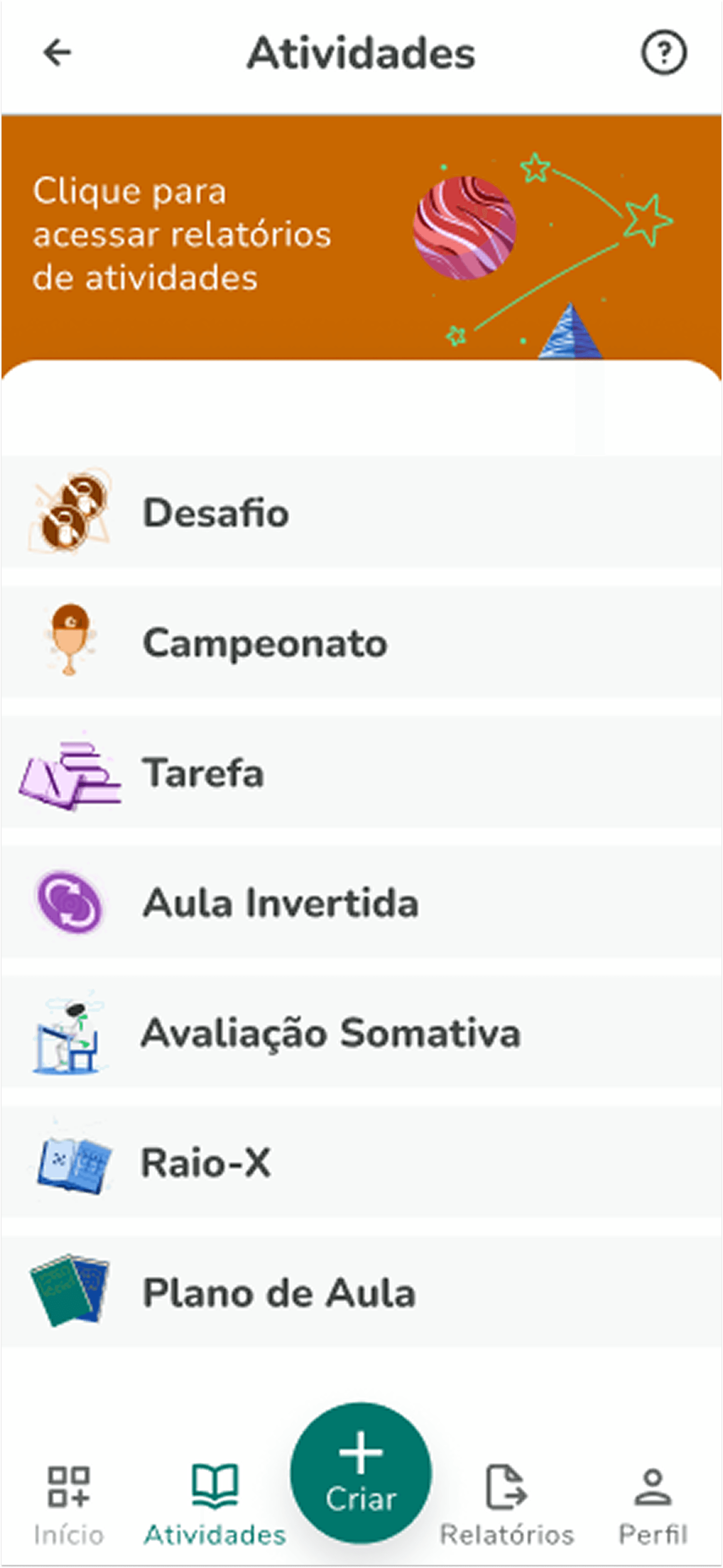
Task: Tap the Criar button
Action: coord(361,1473)
